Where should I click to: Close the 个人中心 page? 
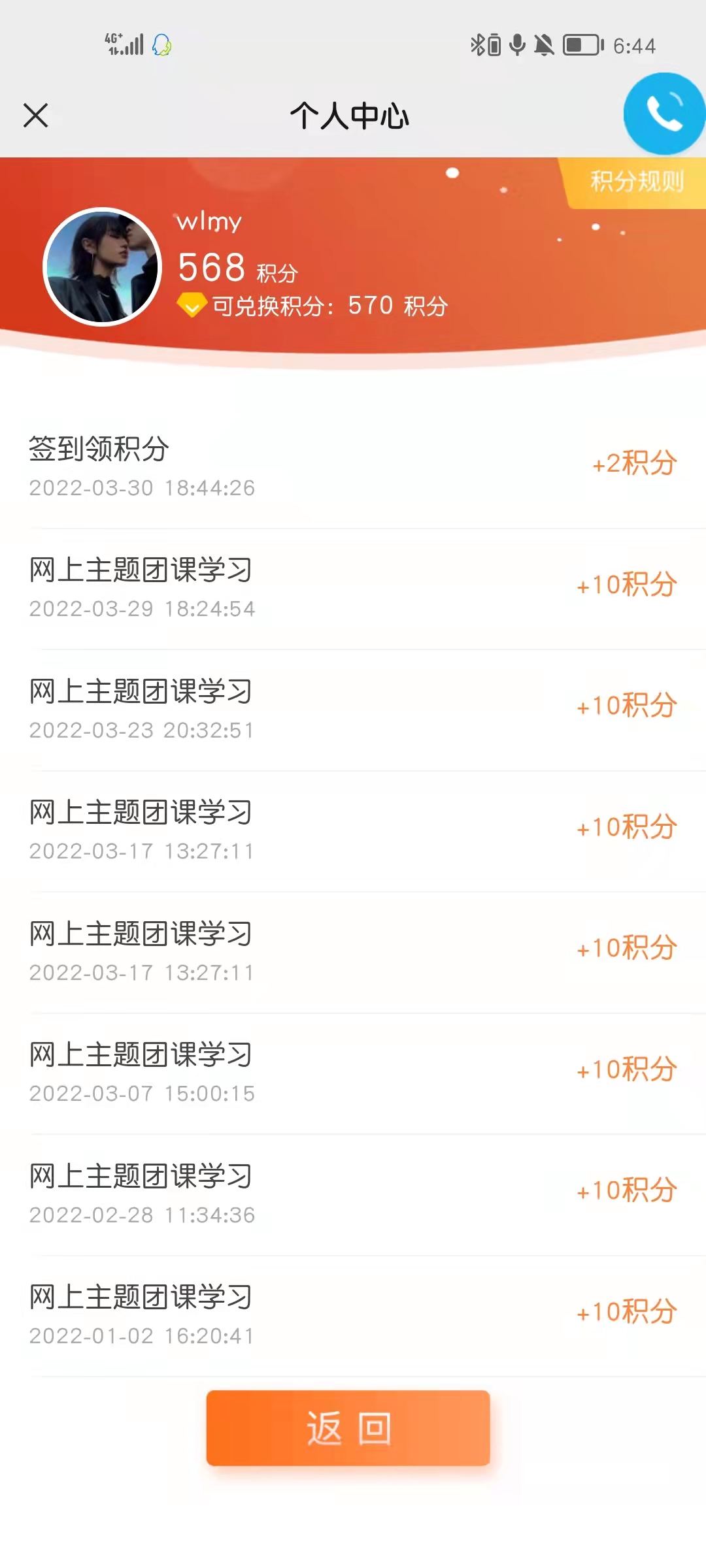pos(36,116)
